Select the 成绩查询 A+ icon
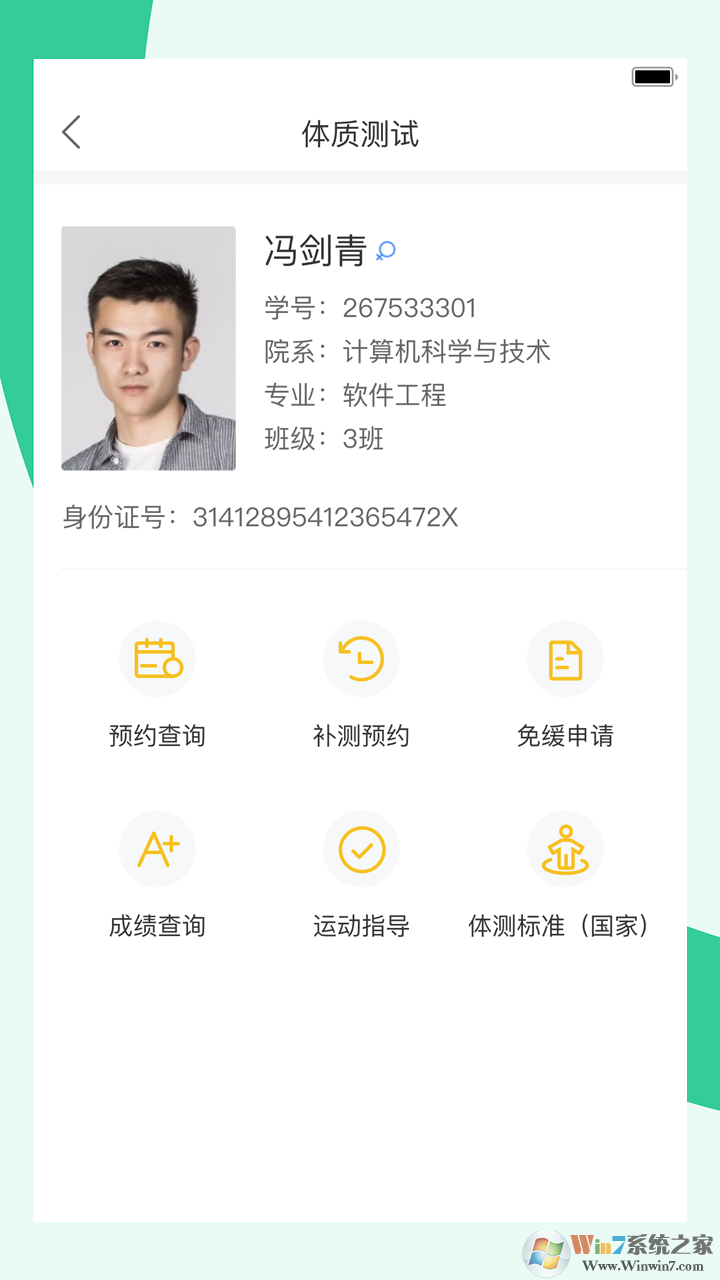 [x=157, y=847]
